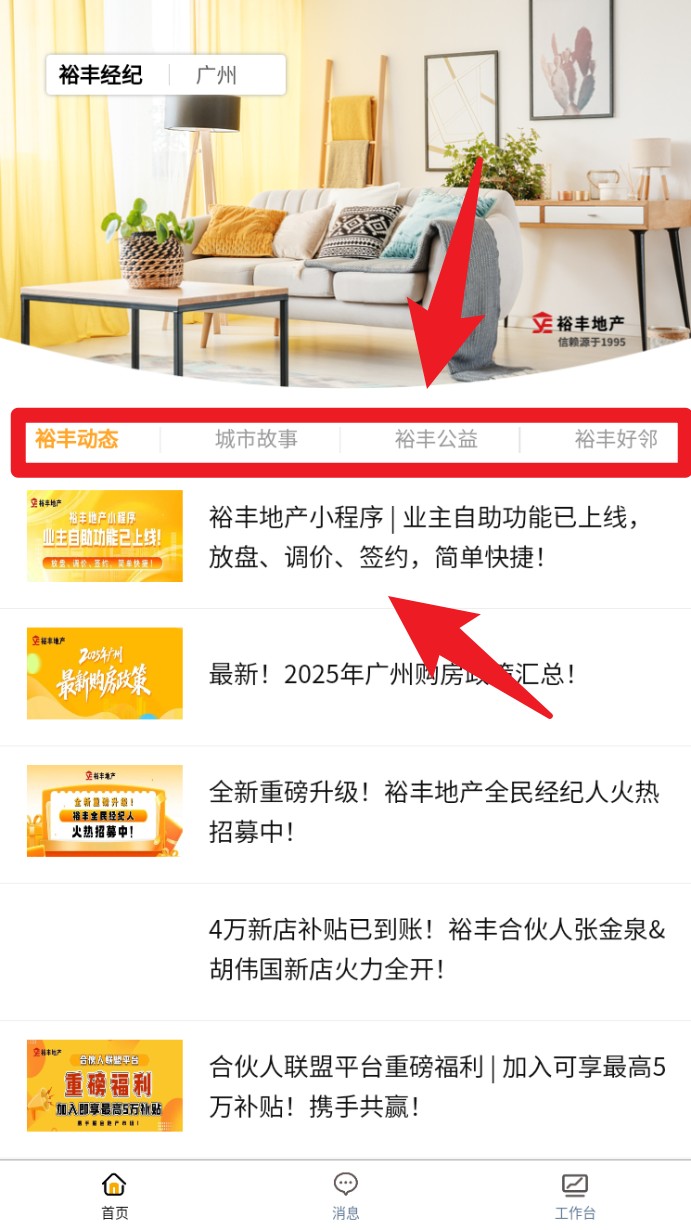Tap the 裕丰经纪 selector at top
691x1230 pixels.
pos(101,75)
